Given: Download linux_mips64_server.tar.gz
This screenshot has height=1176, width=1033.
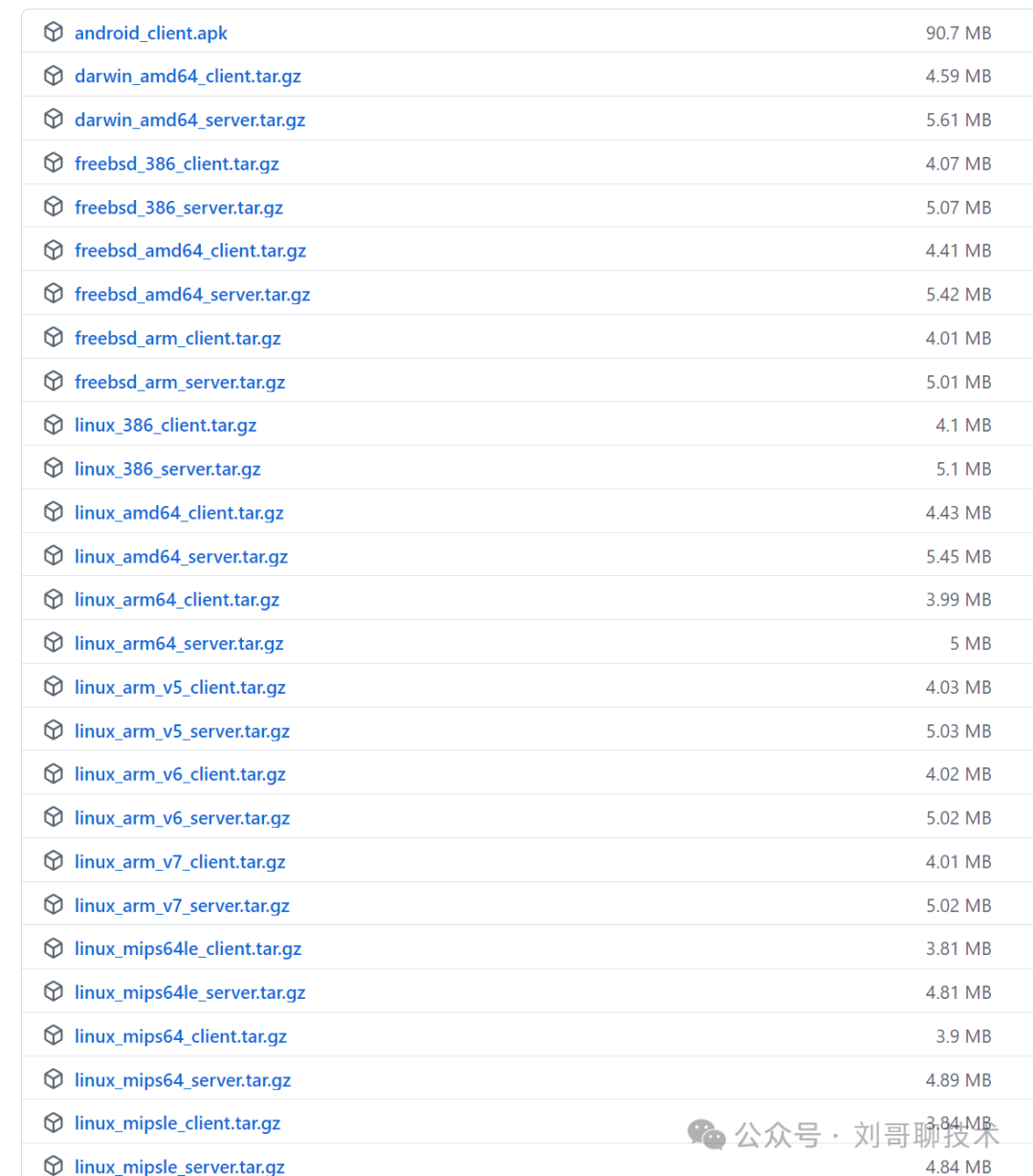Looking at the screenshot, I should pos(183,1080).
